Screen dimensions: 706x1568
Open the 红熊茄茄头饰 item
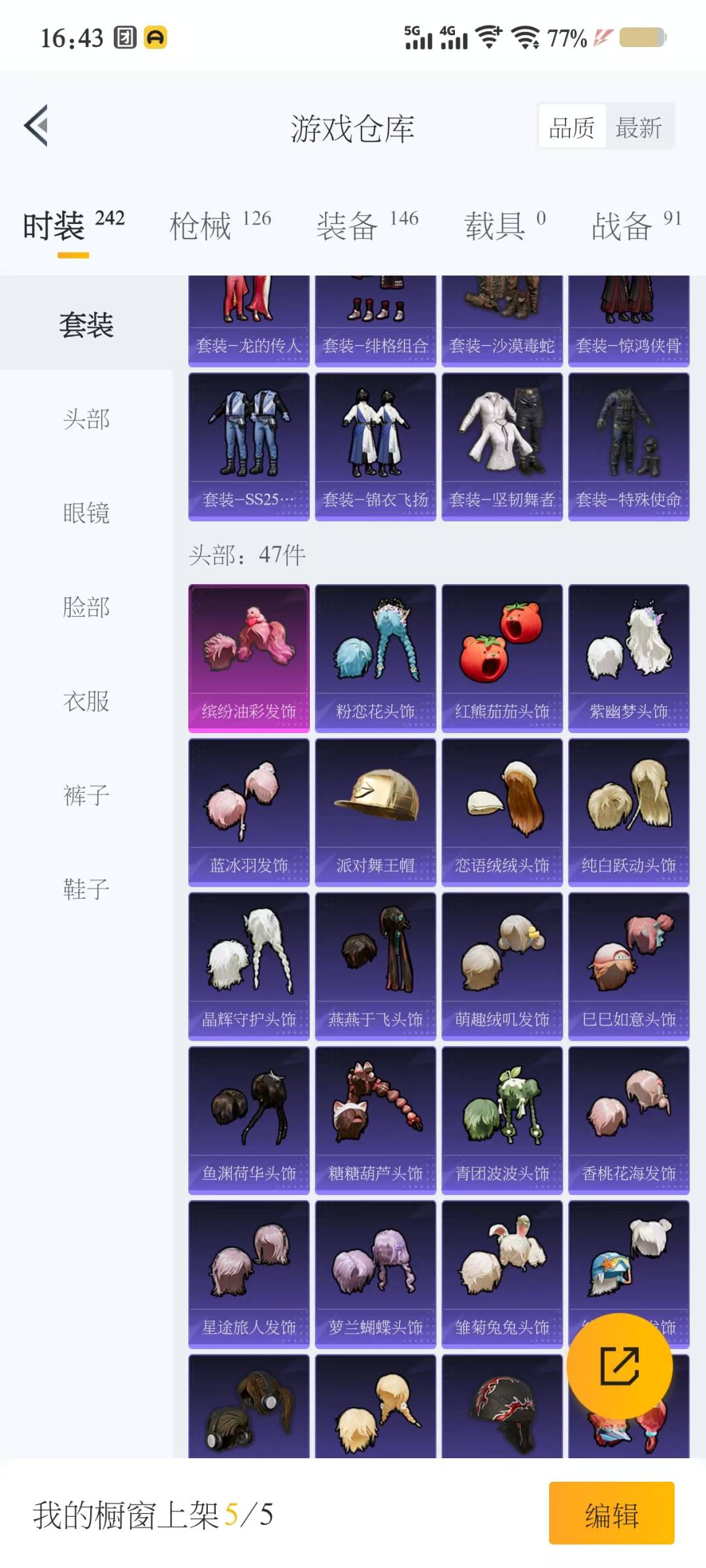click(502, 658)
